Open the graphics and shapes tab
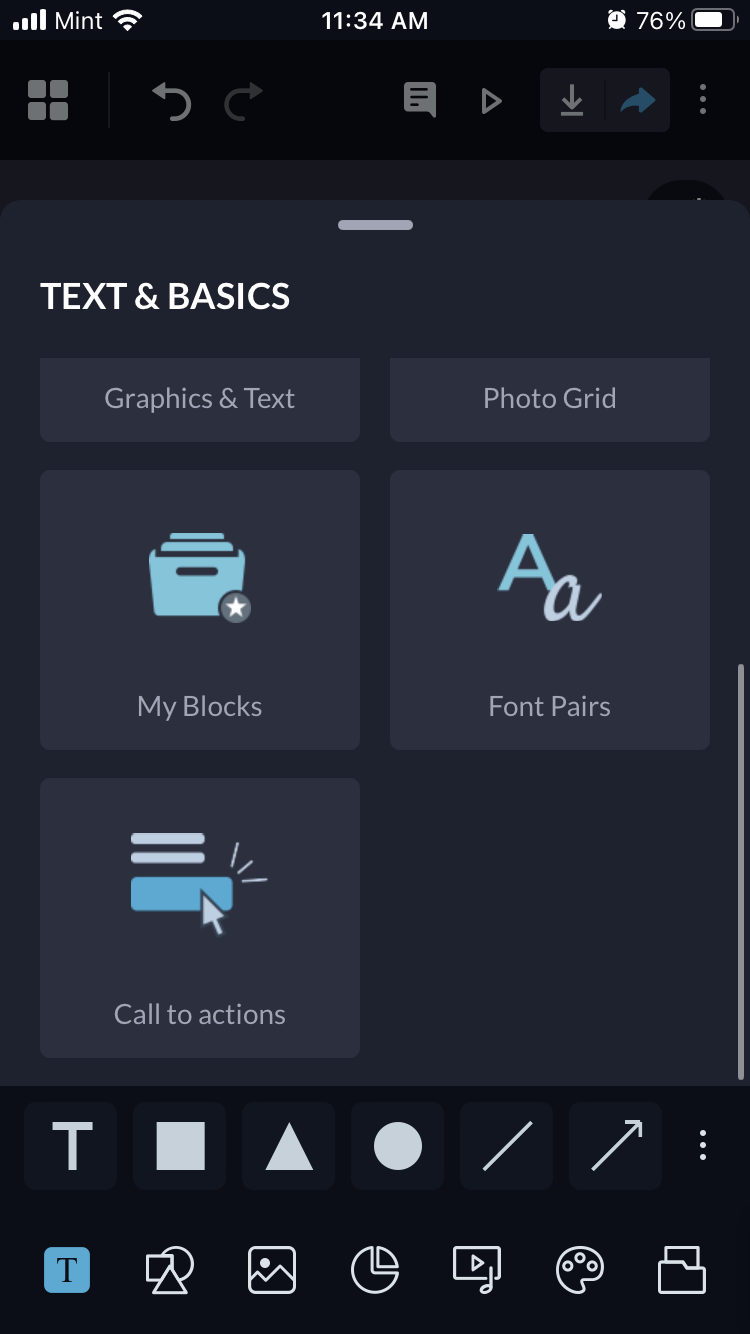The image size is (750, 1334). coord(167,1270)
